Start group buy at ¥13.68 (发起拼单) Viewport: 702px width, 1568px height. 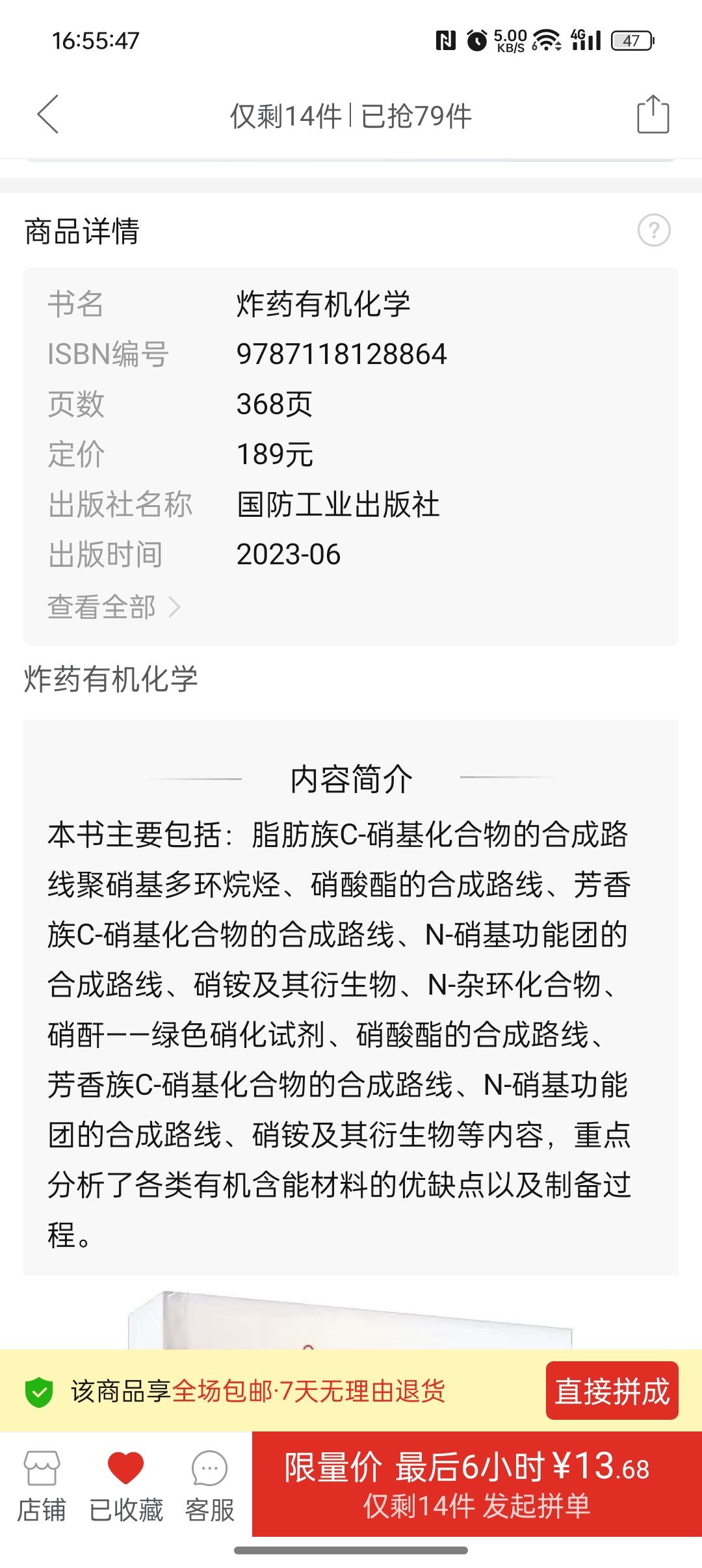click(476, 1485)
